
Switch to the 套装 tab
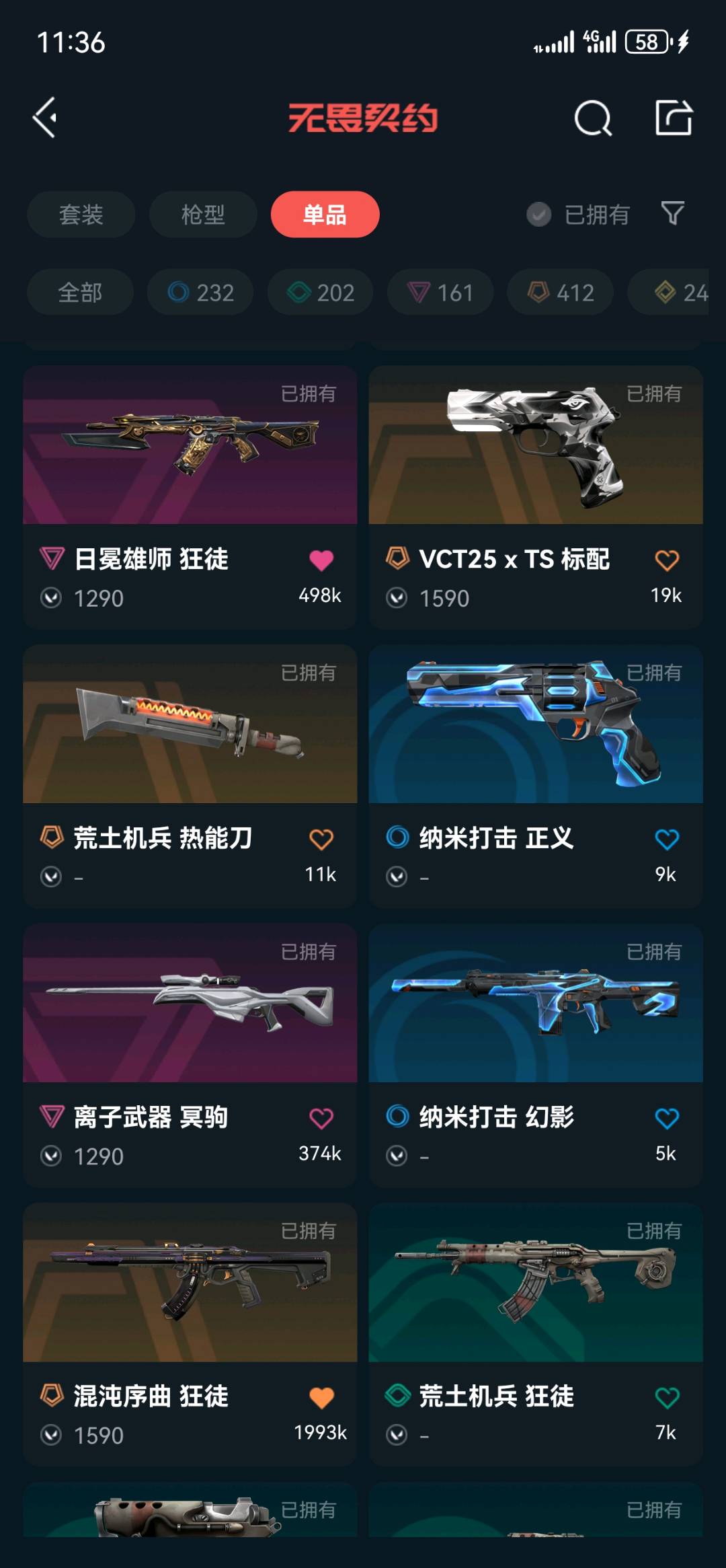[x=81, y=215]
